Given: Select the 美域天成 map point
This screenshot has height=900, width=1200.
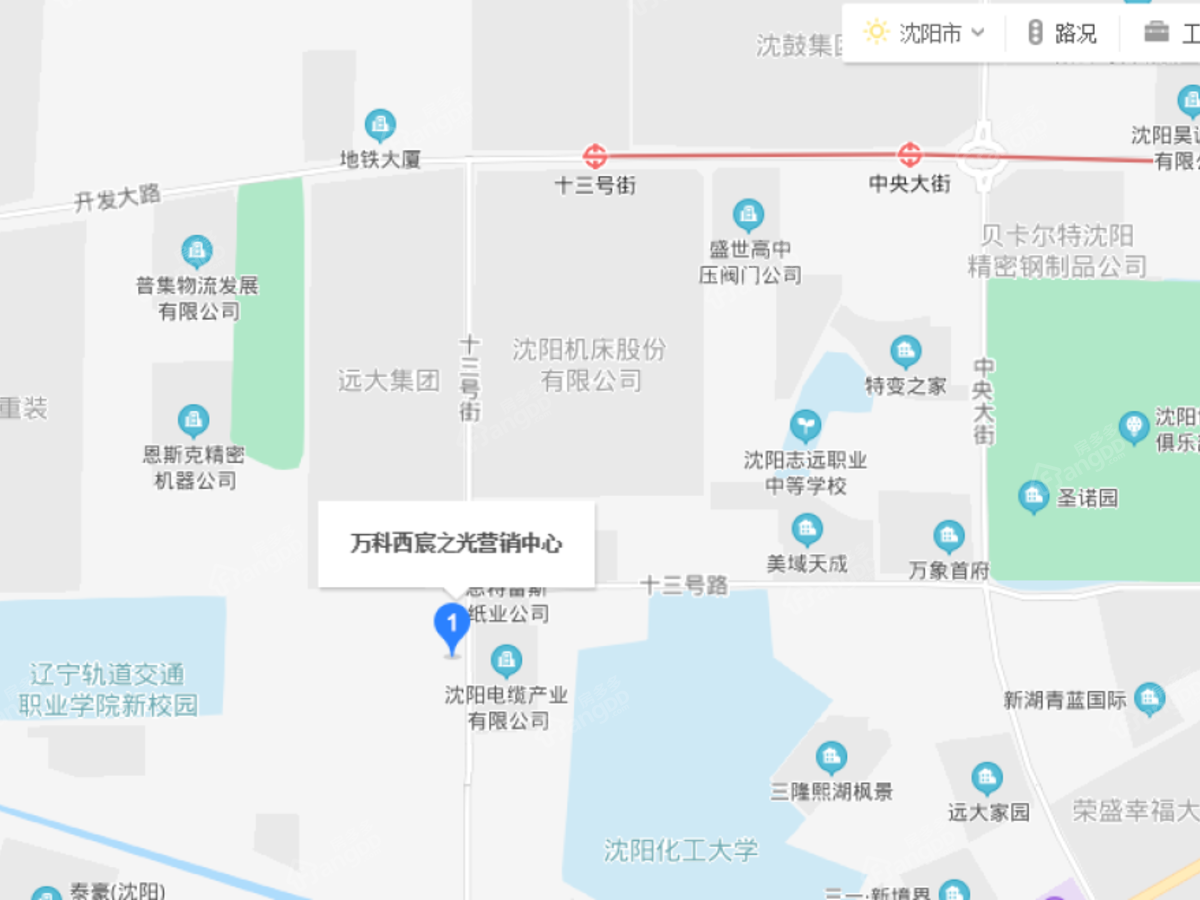Looking at the screenshot, I should pos(806,531).
